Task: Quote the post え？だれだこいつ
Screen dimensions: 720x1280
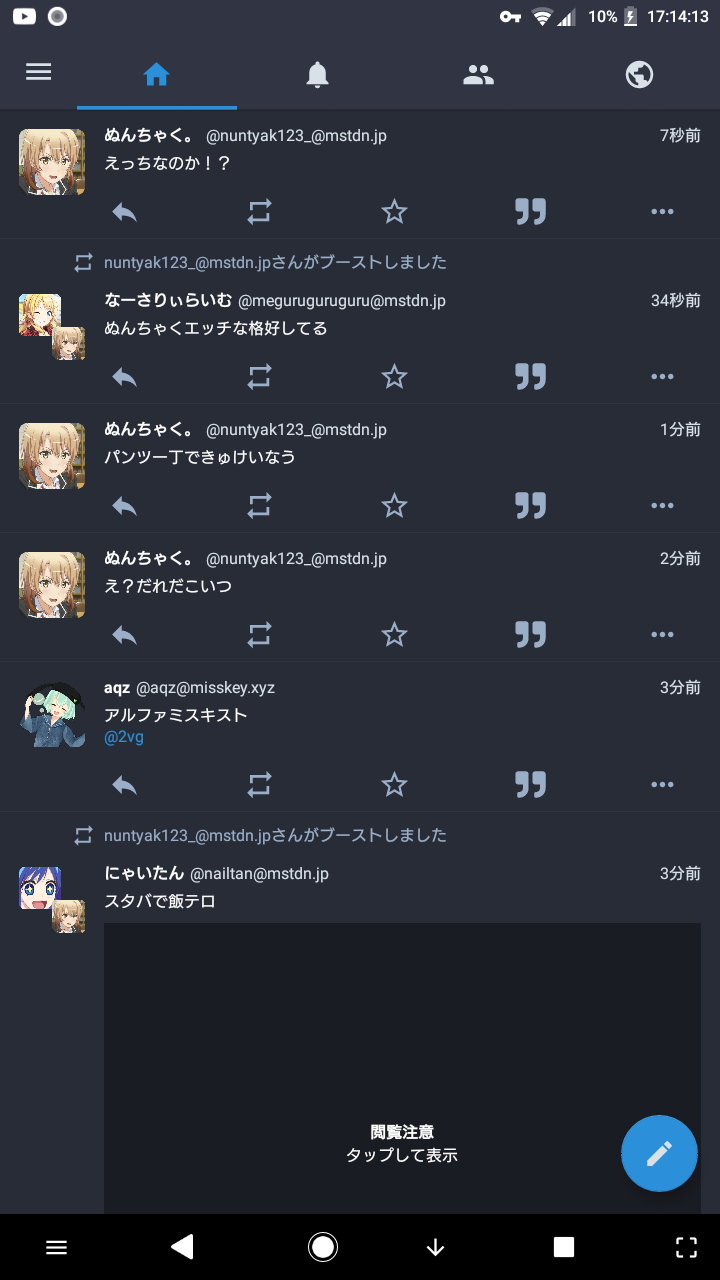Action: coord(530,635)
